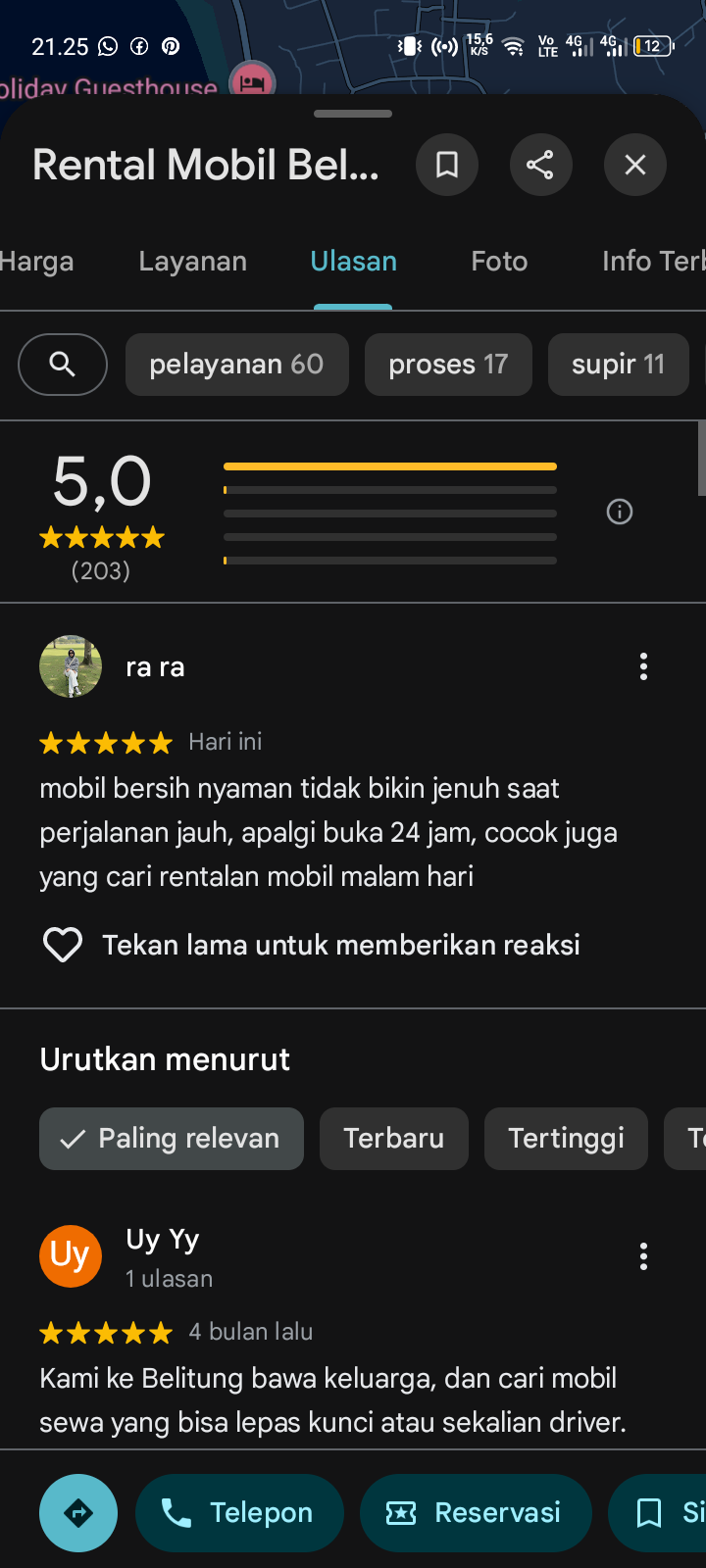Share the Rental Mobil listing
Image resolution: width=706 pixels, height=1568 pixels.
point(540,165)
